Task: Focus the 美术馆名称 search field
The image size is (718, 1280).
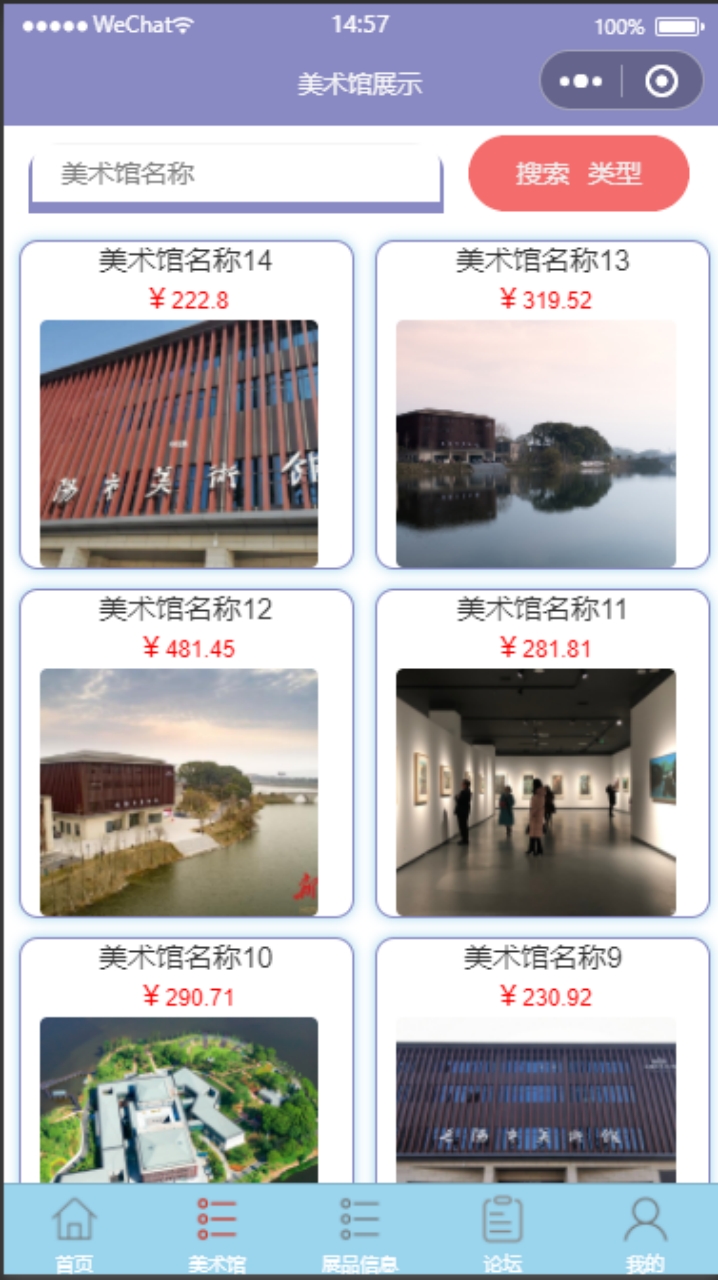Action: tap(236, 174)
